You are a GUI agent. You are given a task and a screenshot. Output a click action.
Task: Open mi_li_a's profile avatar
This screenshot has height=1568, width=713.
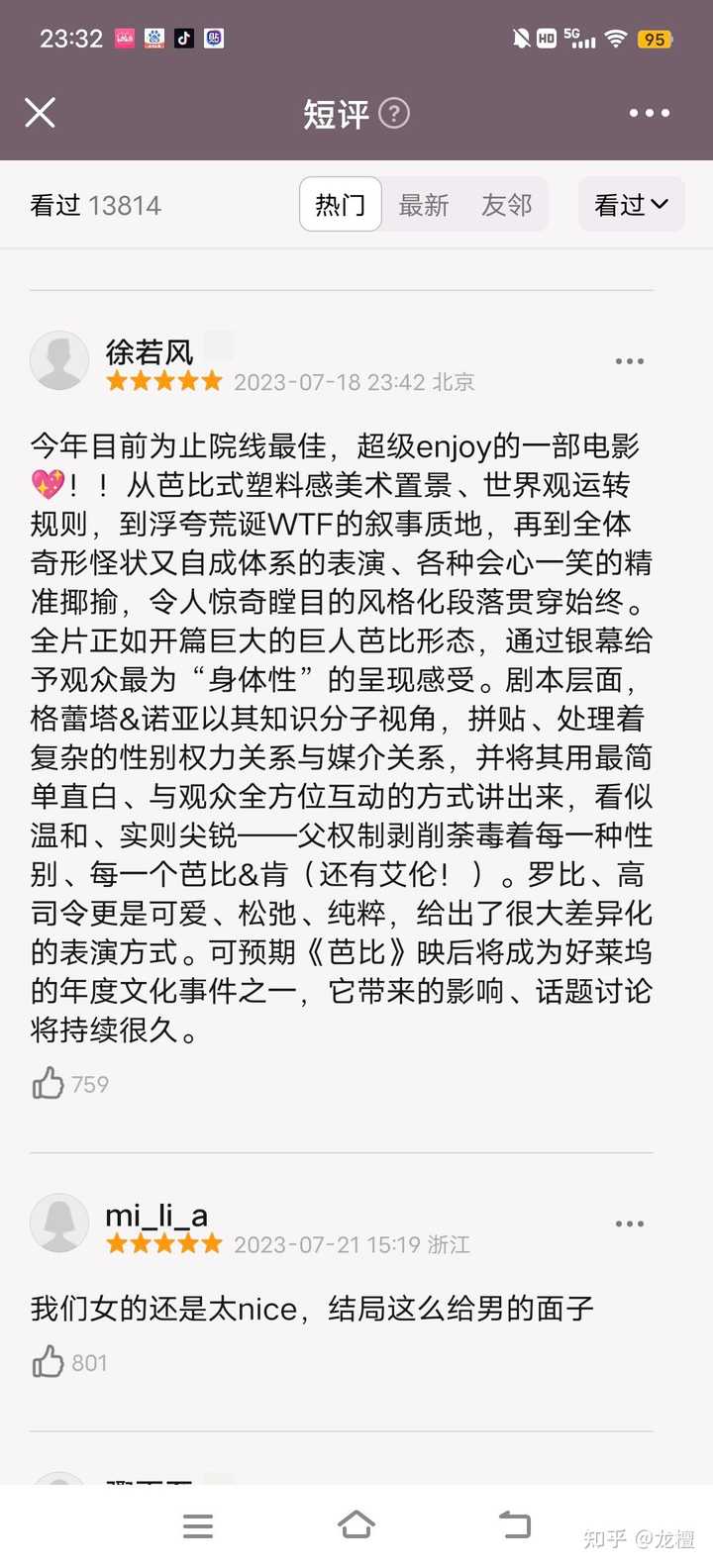[x=59, y=1223]
